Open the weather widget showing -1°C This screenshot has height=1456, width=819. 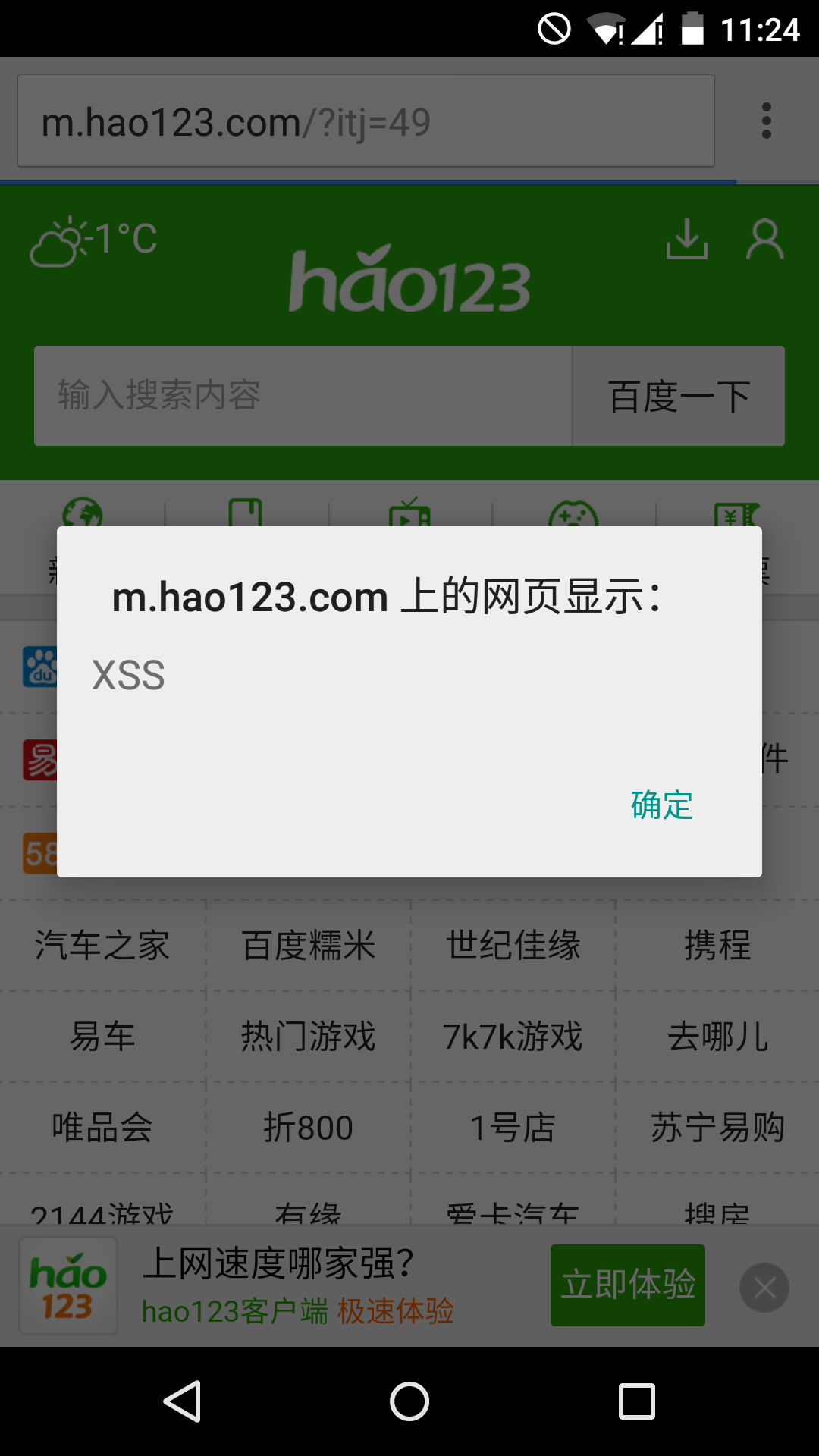pos(93,240)
